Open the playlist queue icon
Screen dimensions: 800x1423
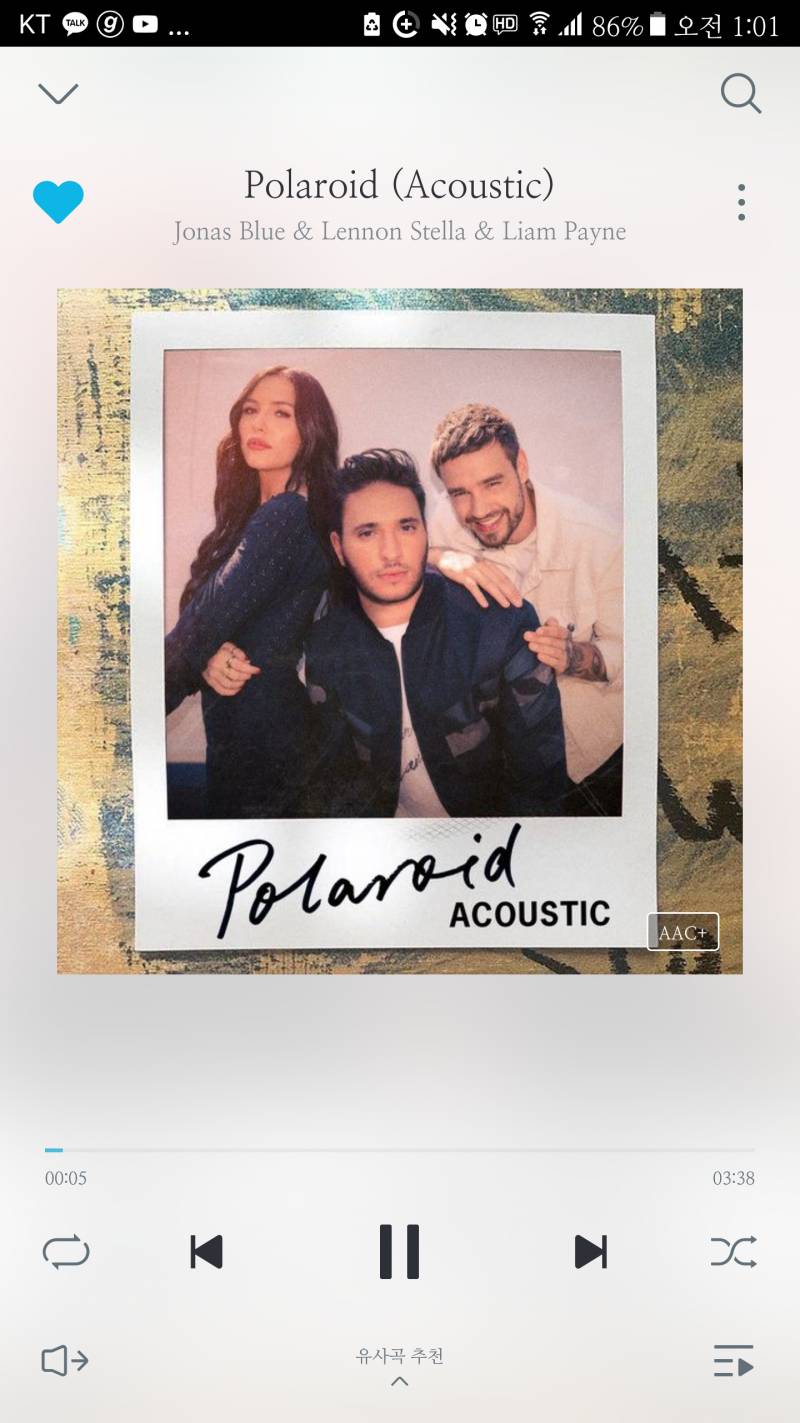click(x=733, y=1361)
